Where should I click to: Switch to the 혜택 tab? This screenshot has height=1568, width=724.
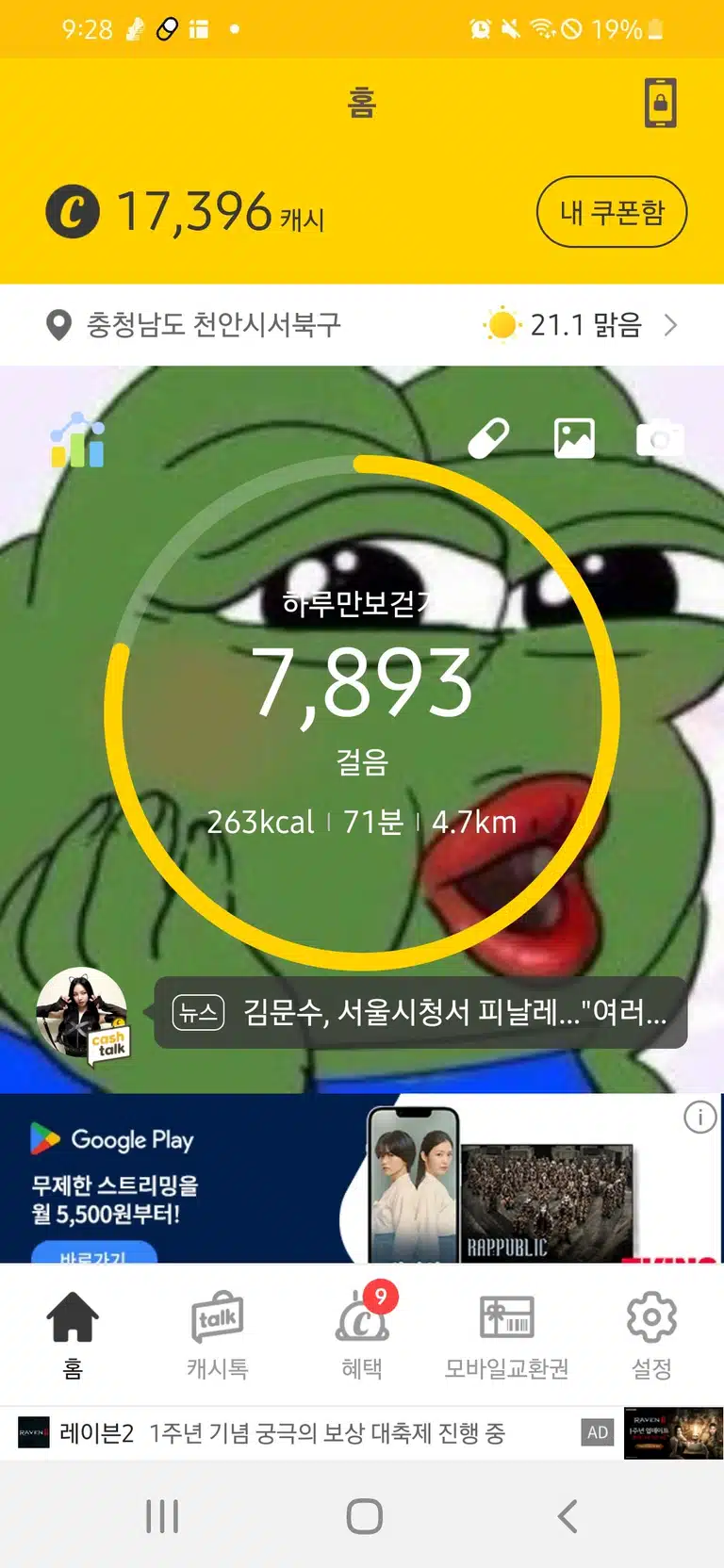(362, 1335)
